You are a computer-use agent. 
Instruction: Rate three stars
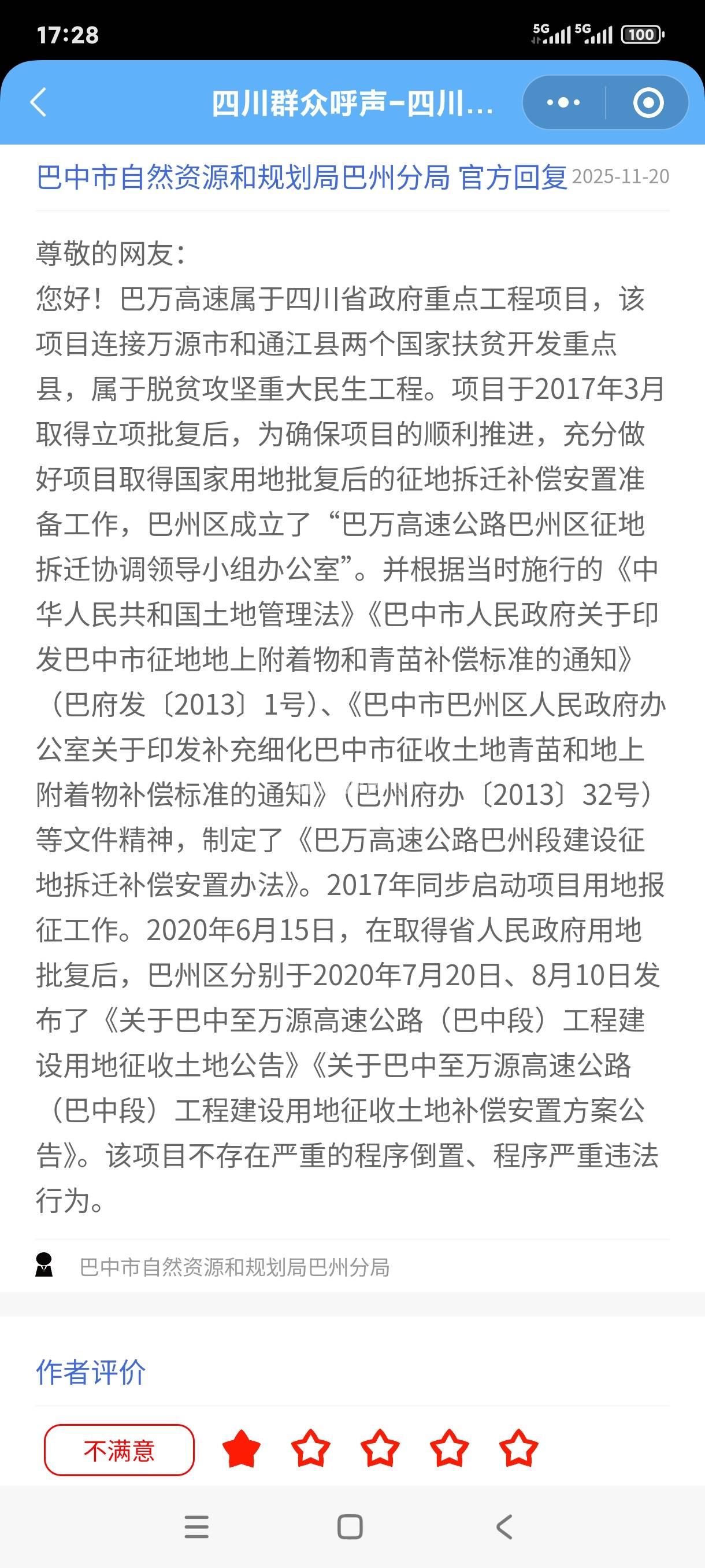(380, 1449)
